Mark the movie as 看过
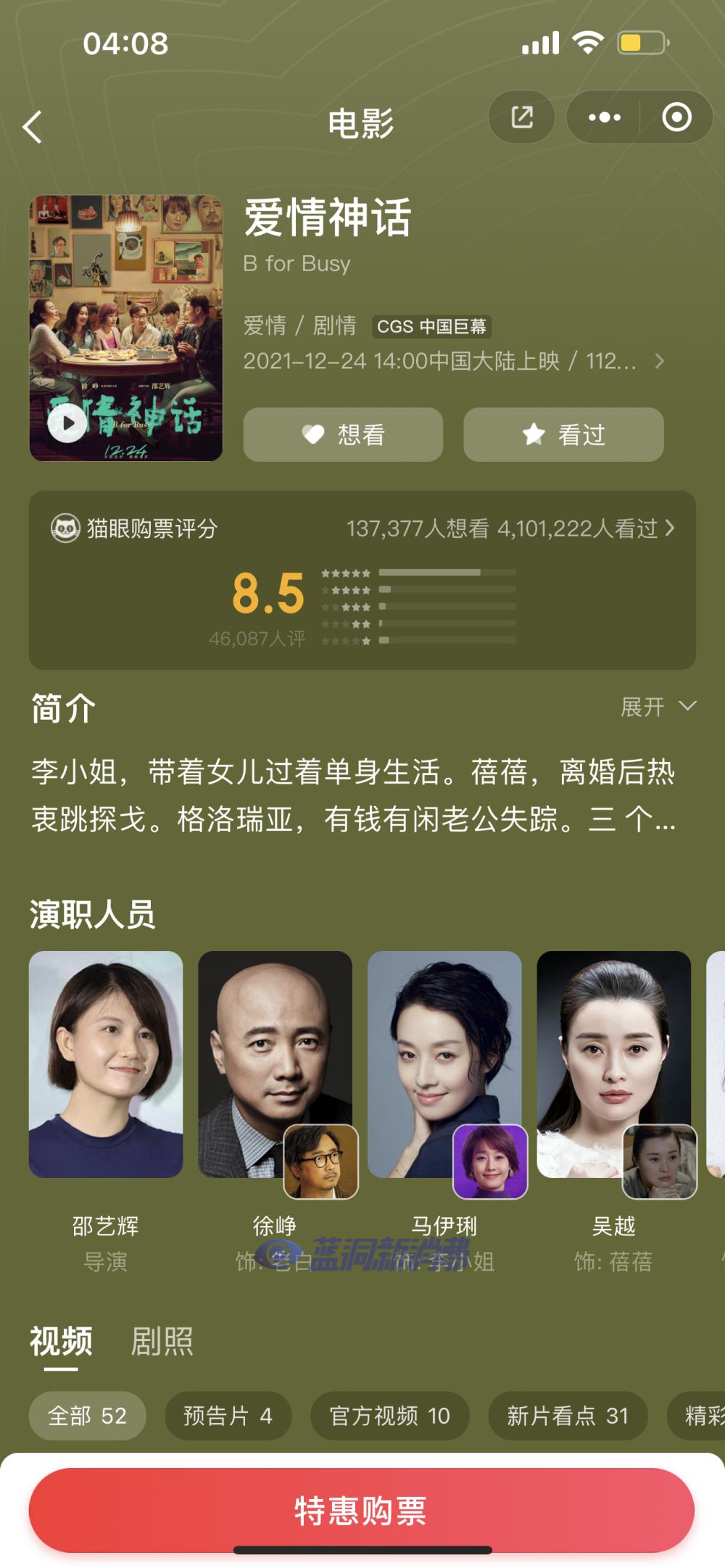 click(x=563, y=434)
